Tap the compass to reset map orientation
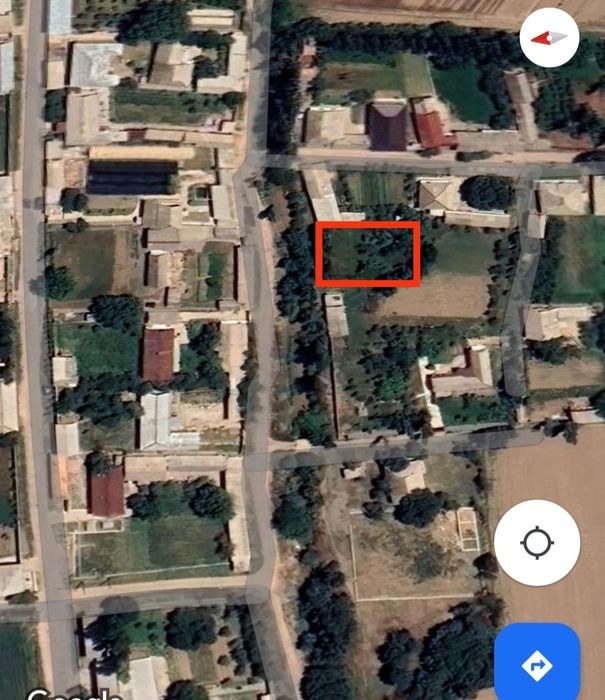The image size is (605, 700). pos(549,38)
